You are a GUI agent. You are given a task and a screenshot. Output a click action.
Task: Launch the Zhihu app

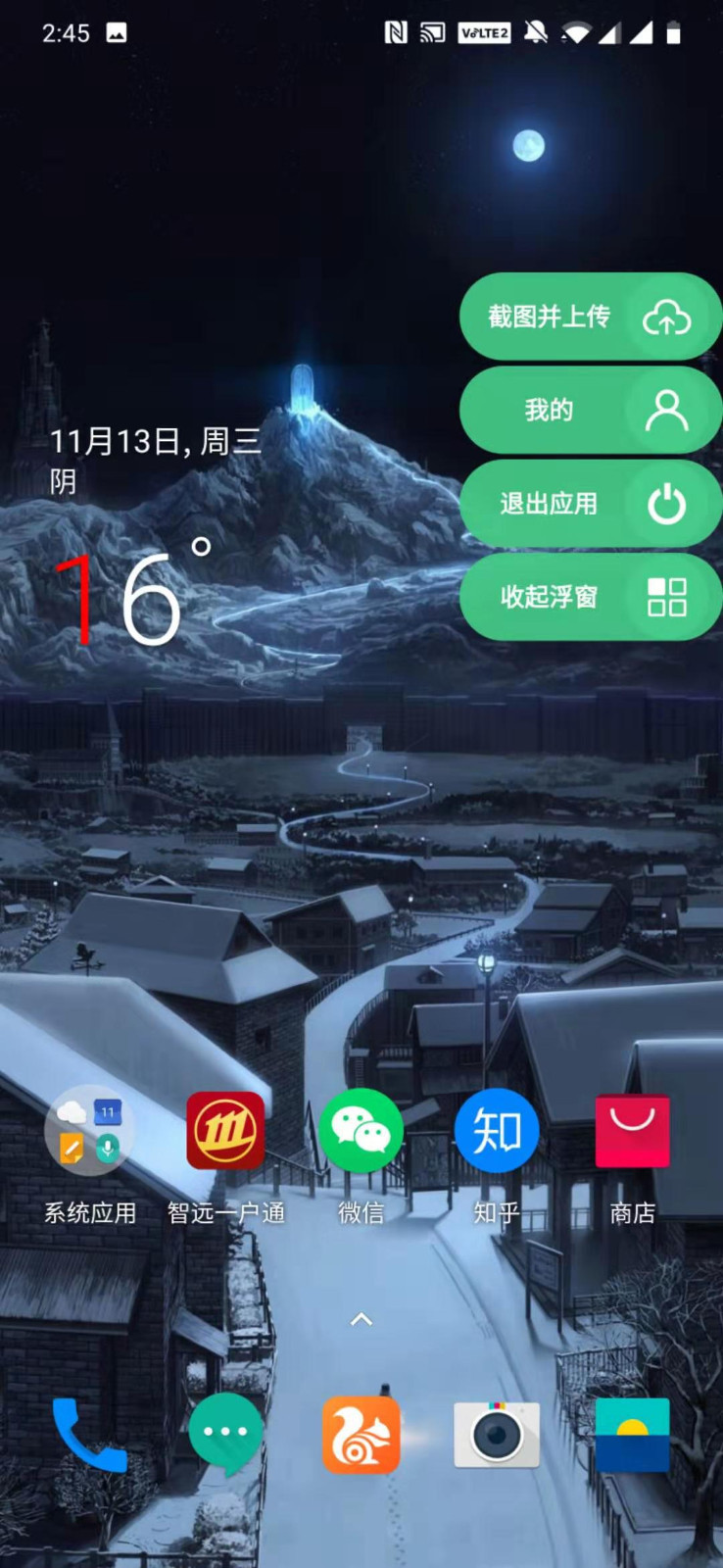496,1131
